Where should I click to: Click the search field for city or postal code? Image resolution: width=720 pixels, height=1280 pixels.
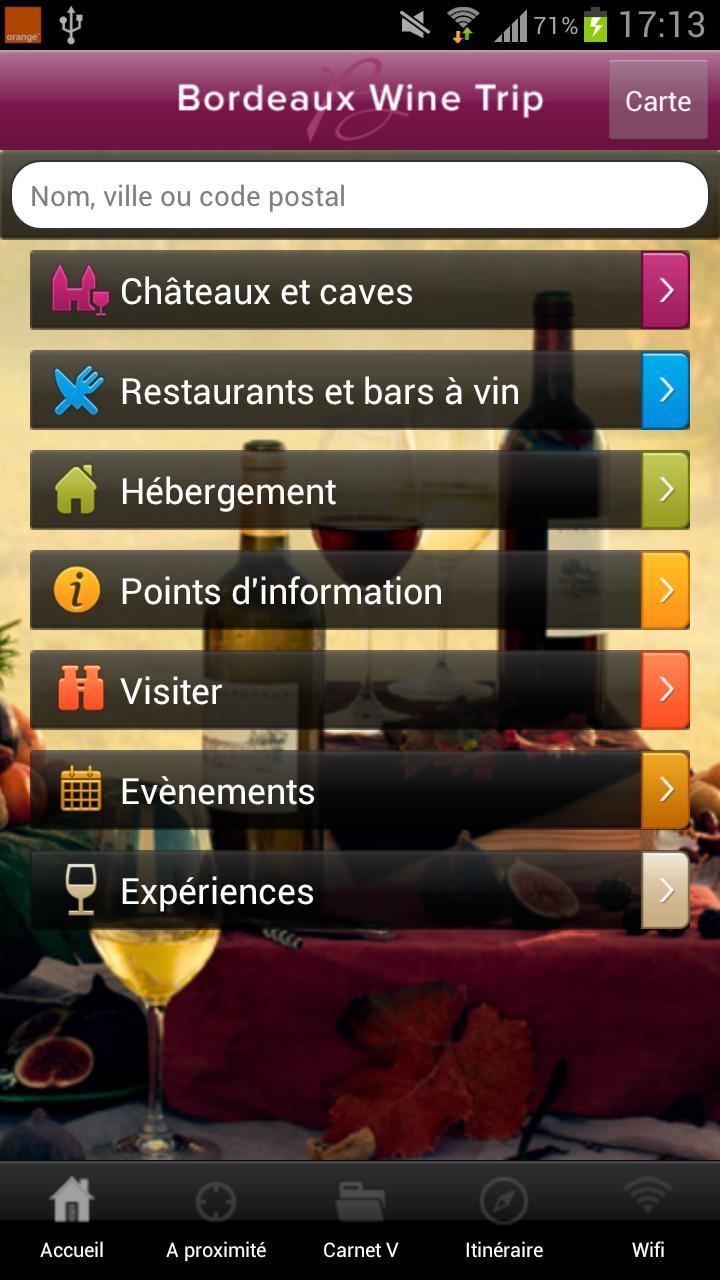tap(360, 195)
